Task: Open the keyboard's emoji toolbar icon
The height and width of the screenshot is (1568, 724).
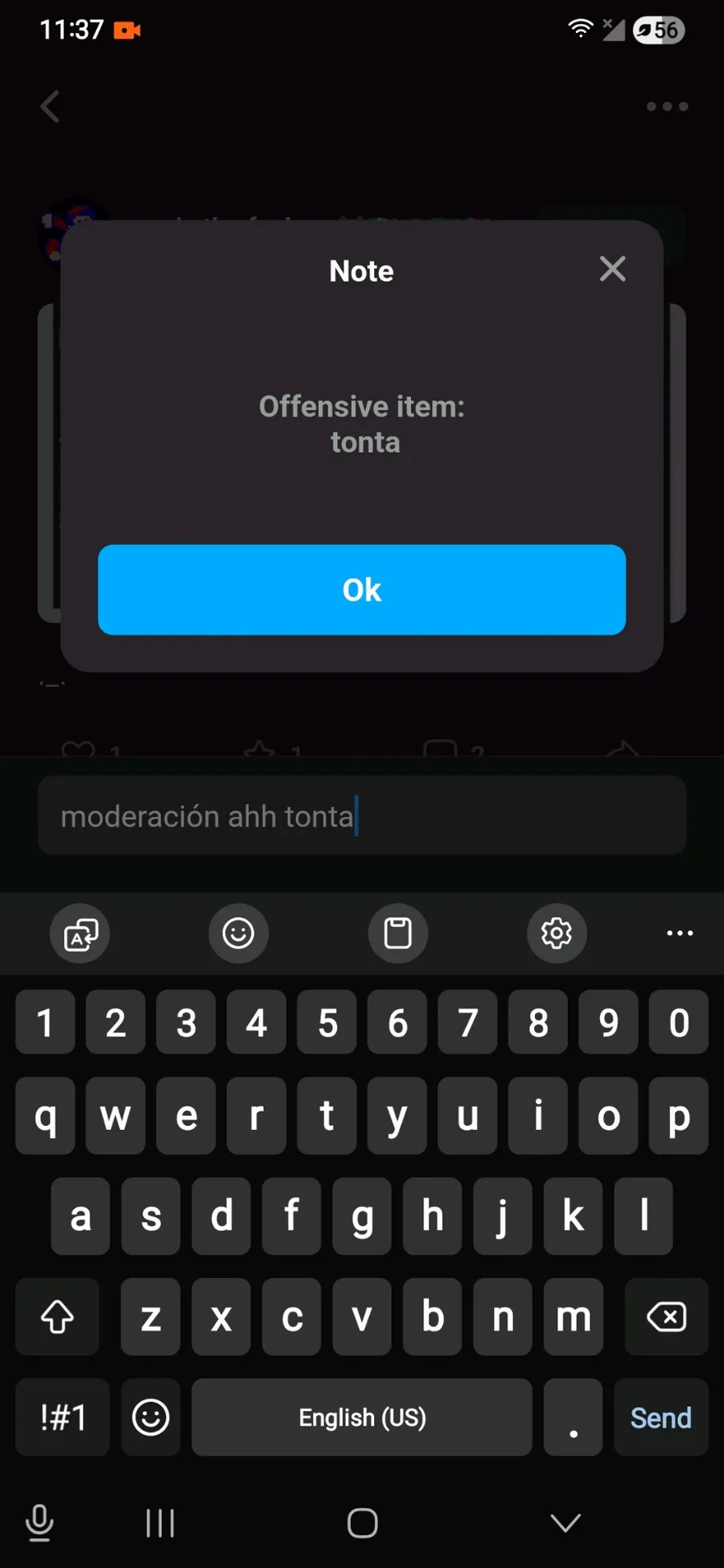Action: (x=238, y=934)
